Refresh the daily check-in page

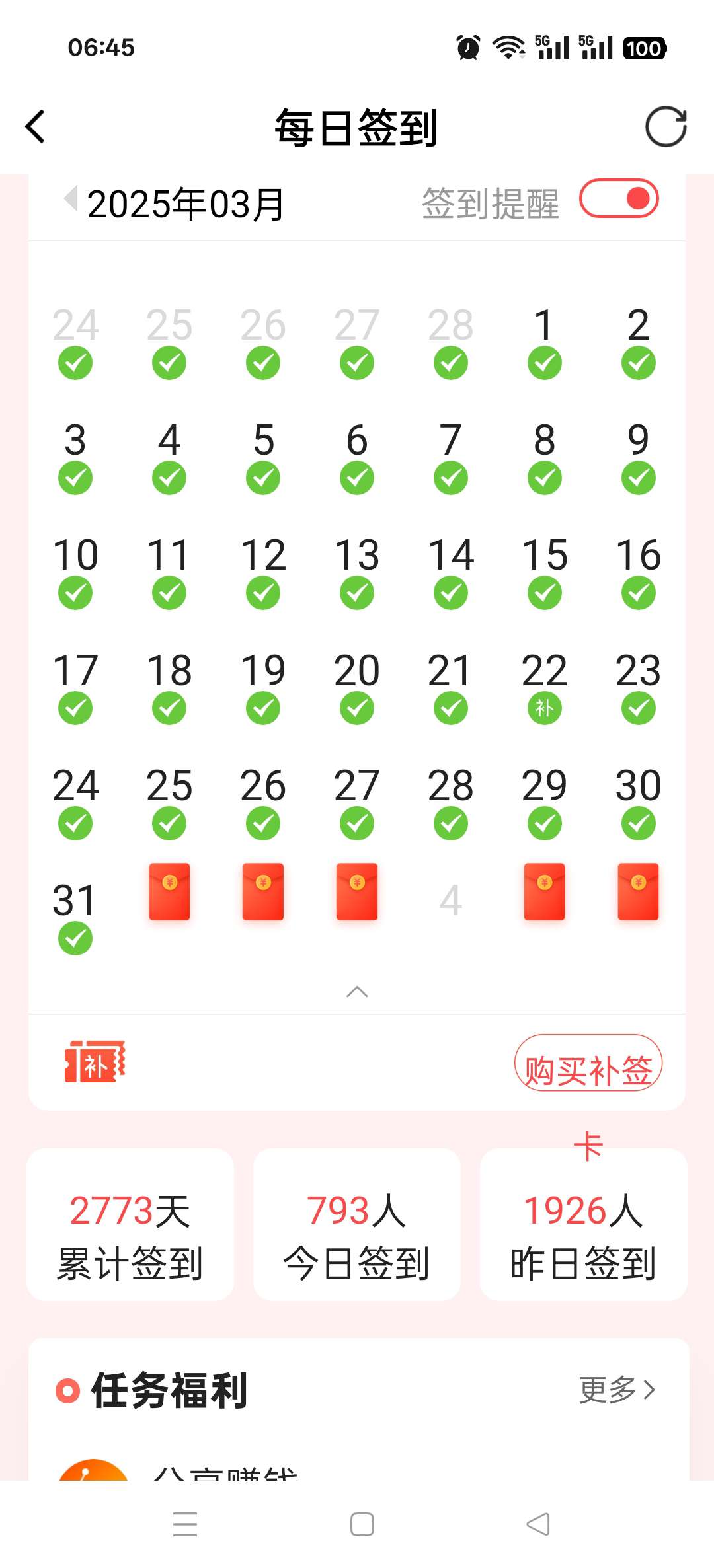point(665,126)
